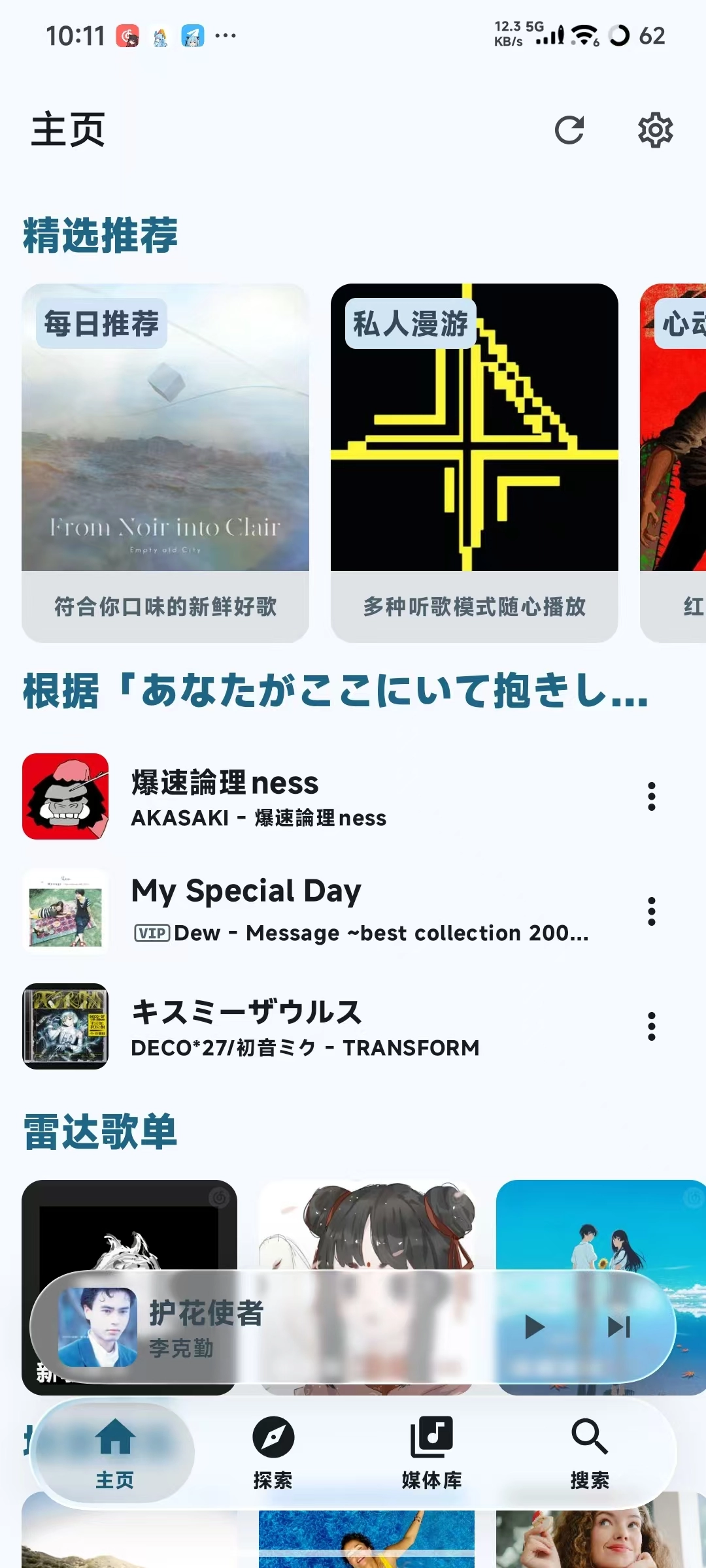This screenshot has height=1568, width=706.
Task: Switch to the 媒体库 library tab
Action: click(x=431, y=1452)
